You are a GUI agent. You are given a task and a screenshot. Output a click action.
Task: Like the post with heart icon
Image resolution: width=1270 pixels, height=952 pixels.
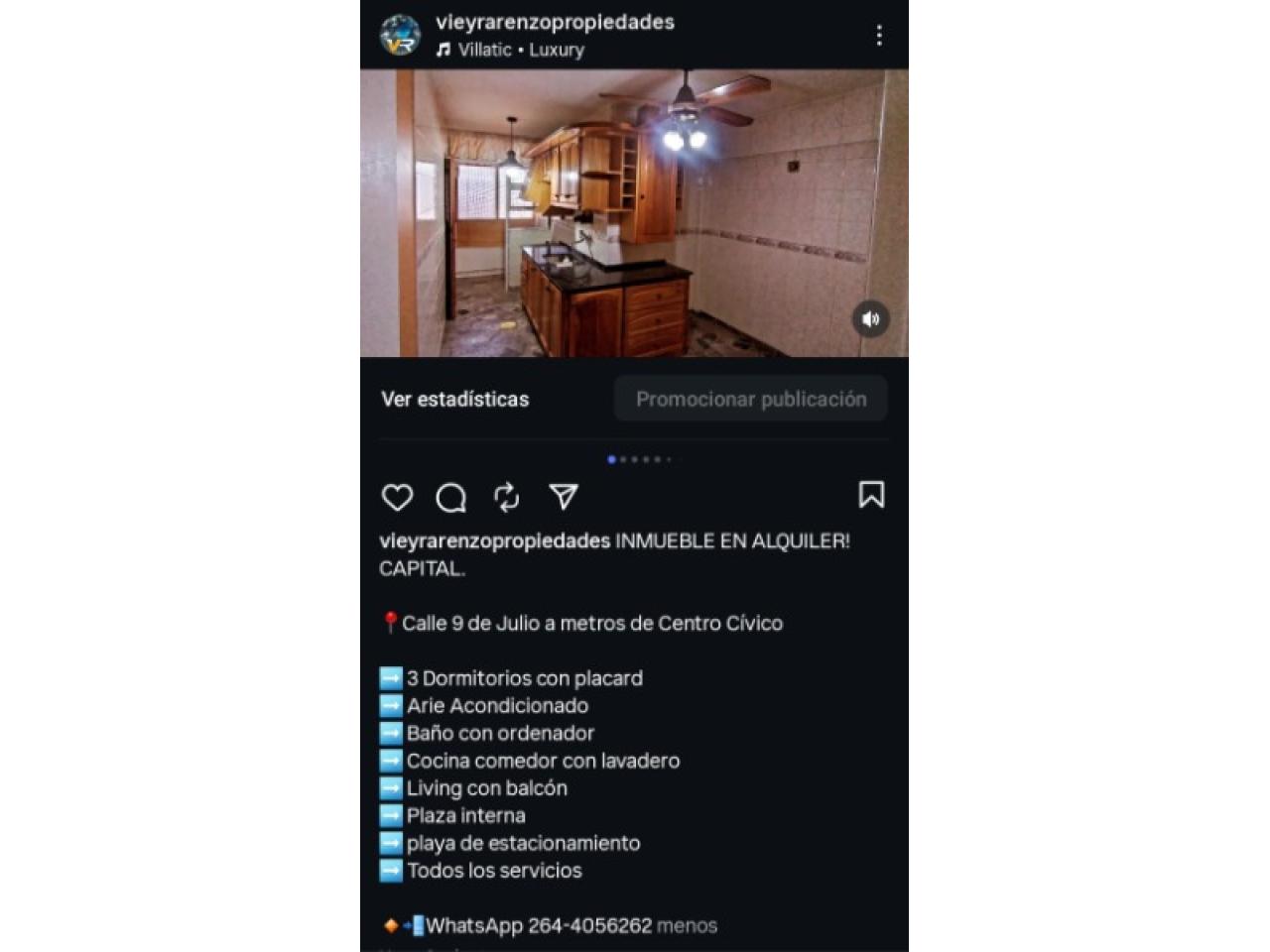click(397, 497)
